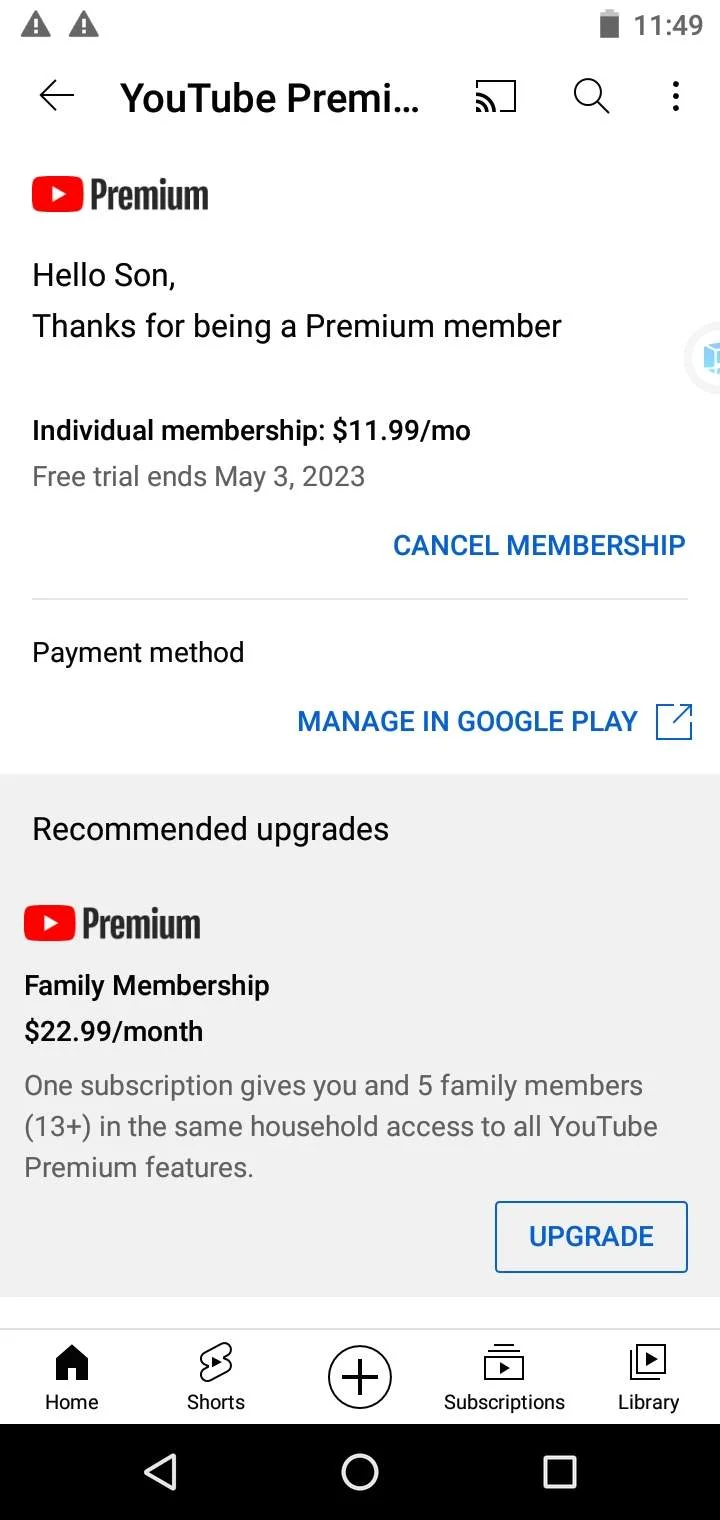This screenshot has width=720, height=1520.
Task: Go back using the top-left arrow
Action: tap(57, 96)
